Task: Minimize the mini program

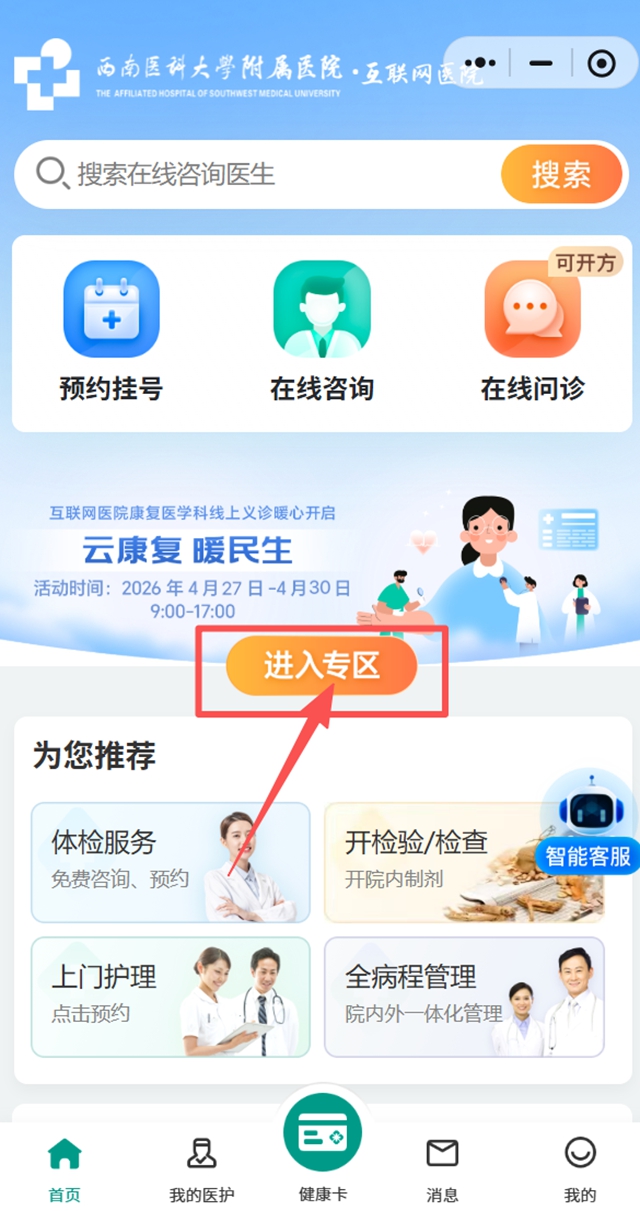Action: point(541,64)
